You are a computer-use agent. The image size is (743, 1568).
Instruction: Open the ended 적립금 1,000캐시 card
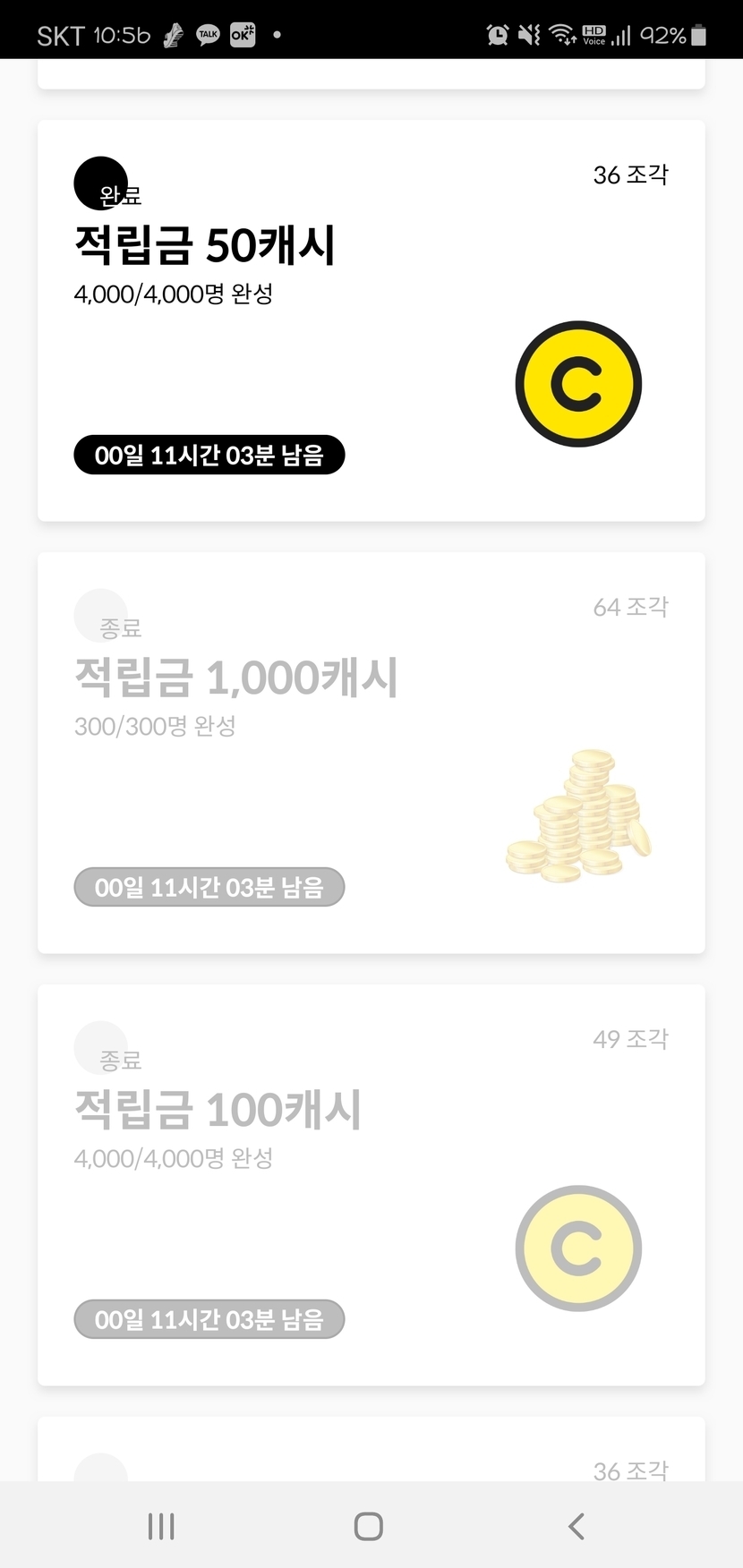(x=371, y=753)
